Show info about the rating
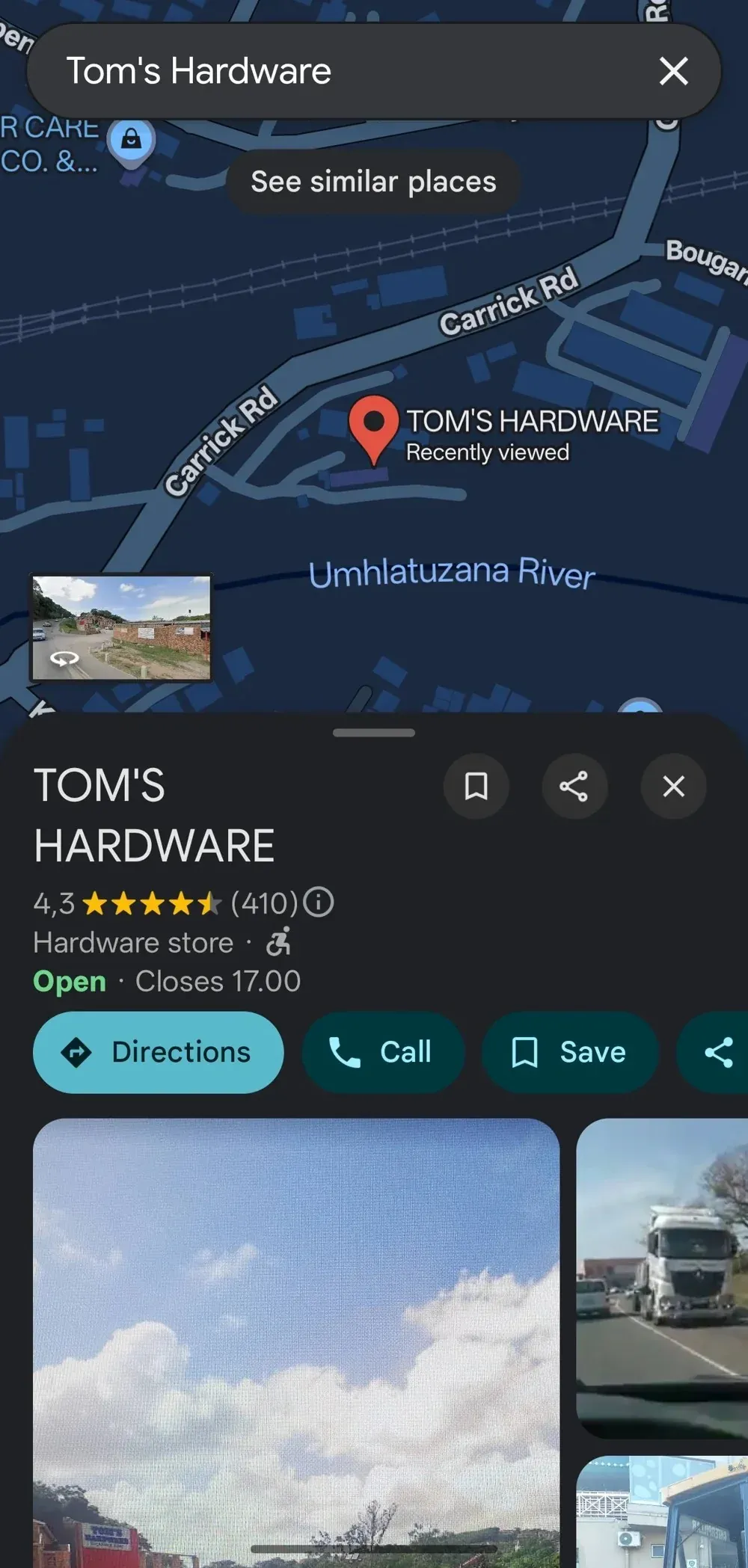Image resolution: width=748 pixels, height=1568 pixels. 319,902
